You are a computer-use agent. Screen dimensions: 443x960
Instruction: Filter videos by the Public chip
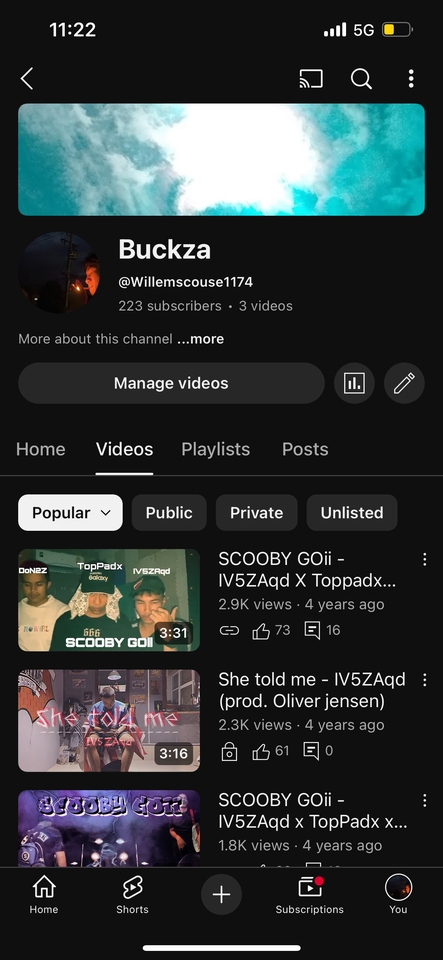click(169, 512)
